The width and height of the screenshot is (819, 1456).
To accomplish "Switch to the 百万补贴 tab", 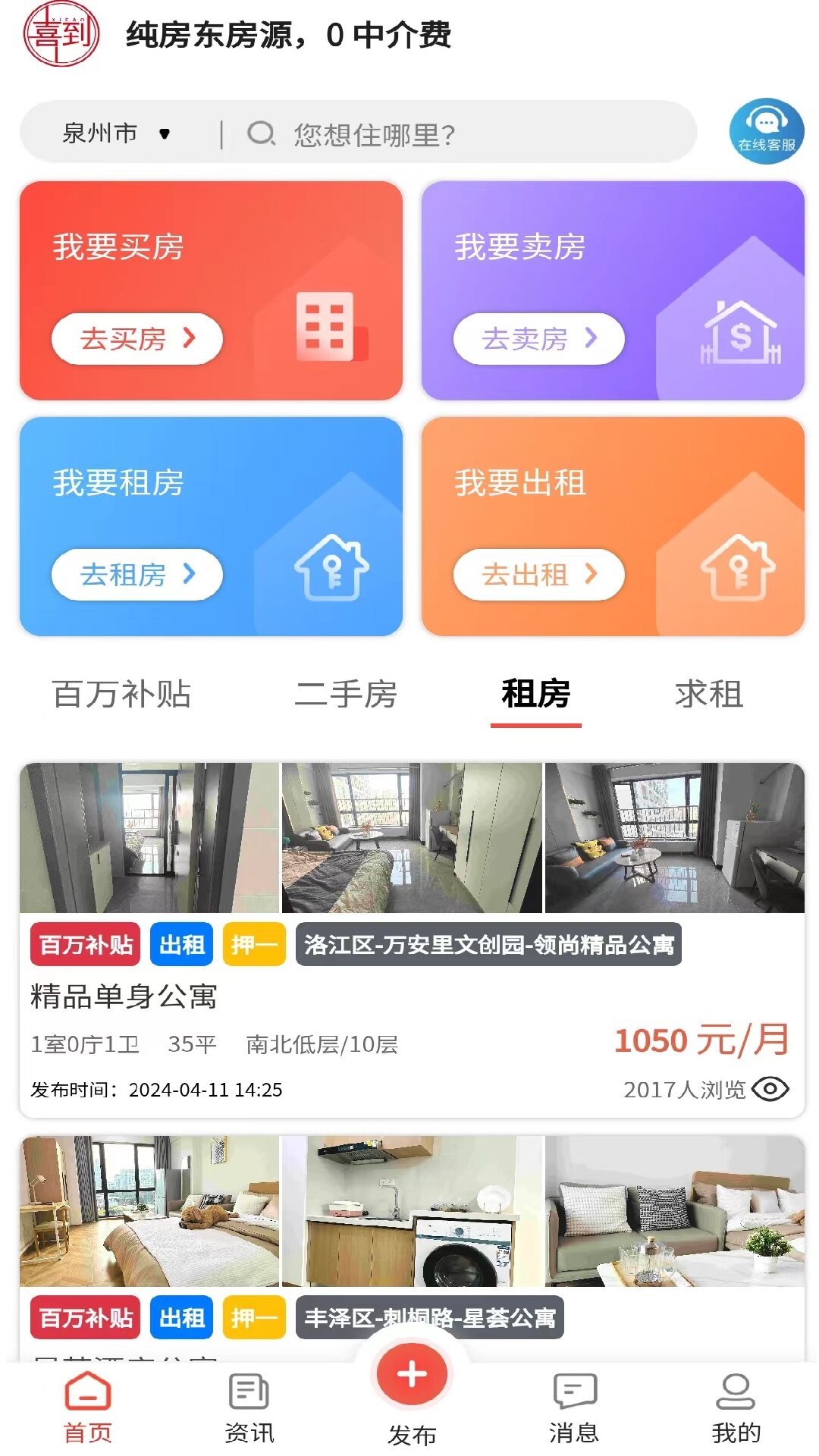I will point(121,694).
